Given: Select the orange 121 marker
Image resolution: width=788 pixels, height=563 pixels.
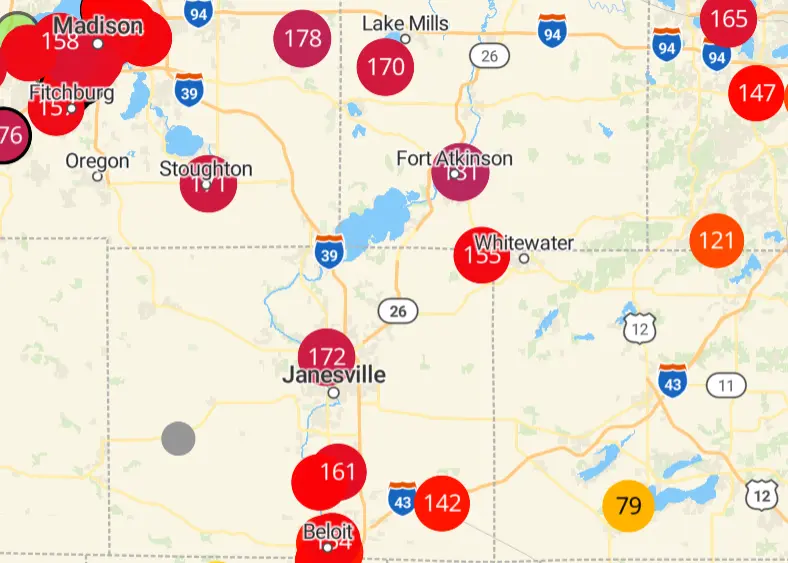Looking at the screenshot, I should click(x=717, y=240).
